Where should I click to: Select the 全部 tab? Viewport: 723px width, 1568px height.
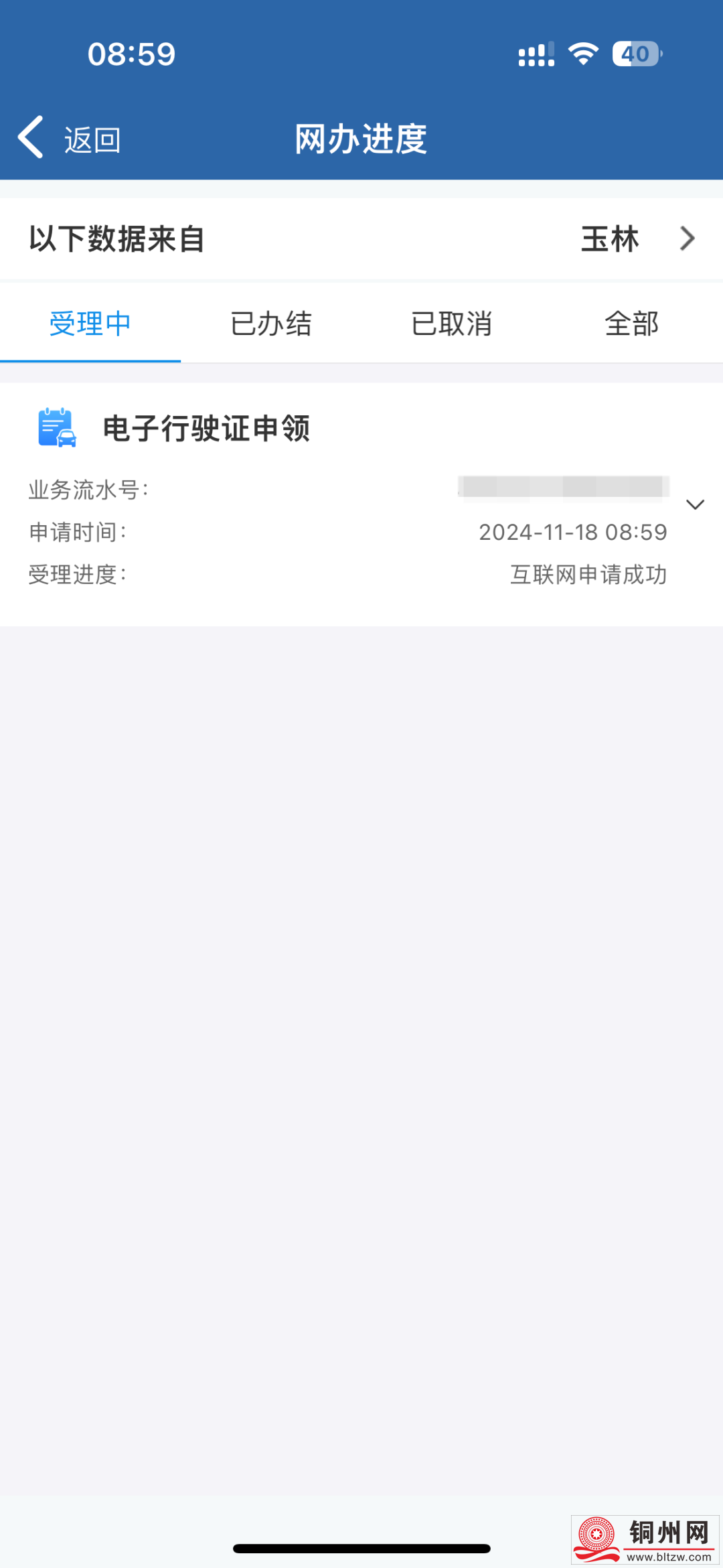[x=631, y=324]
